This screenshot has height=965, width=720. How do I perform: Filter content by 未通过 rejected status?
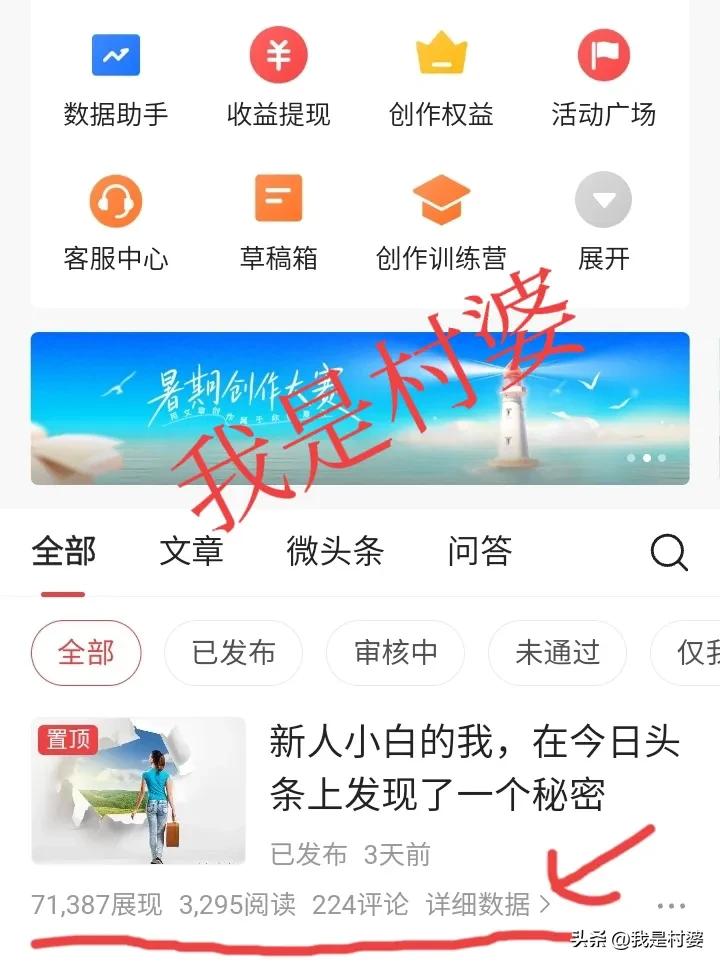(556, 653)
